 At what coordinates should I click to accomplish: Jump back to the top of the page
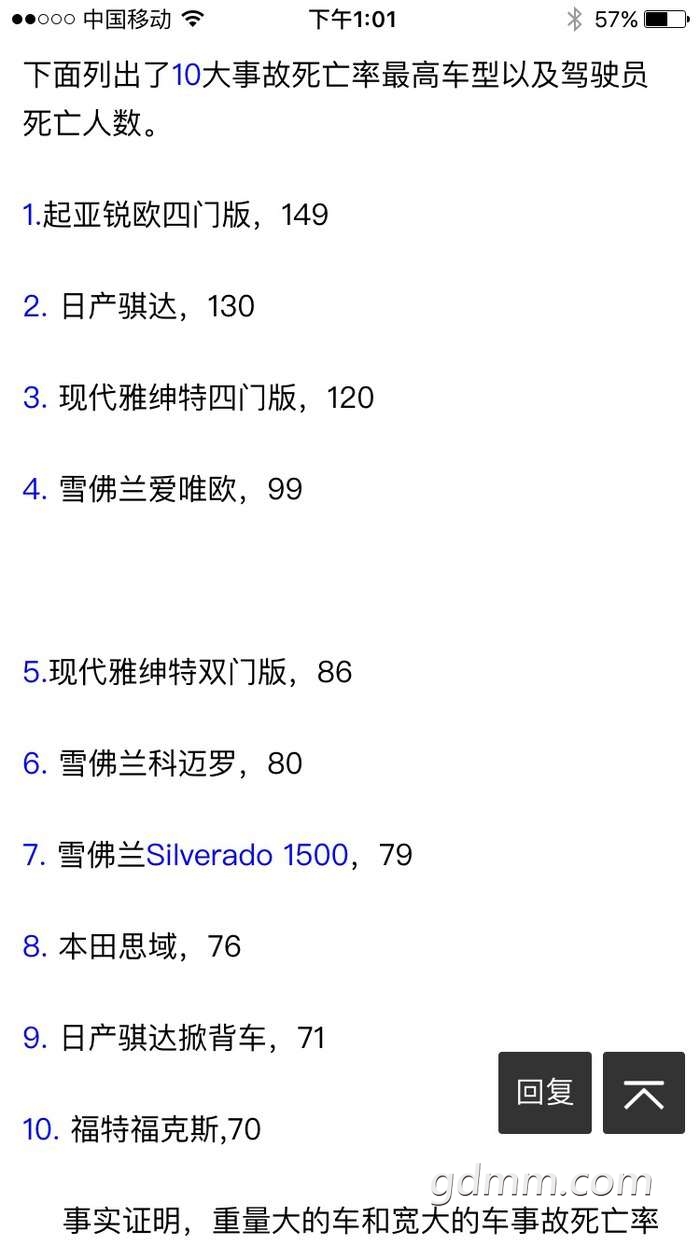(x=644, y=1093)
